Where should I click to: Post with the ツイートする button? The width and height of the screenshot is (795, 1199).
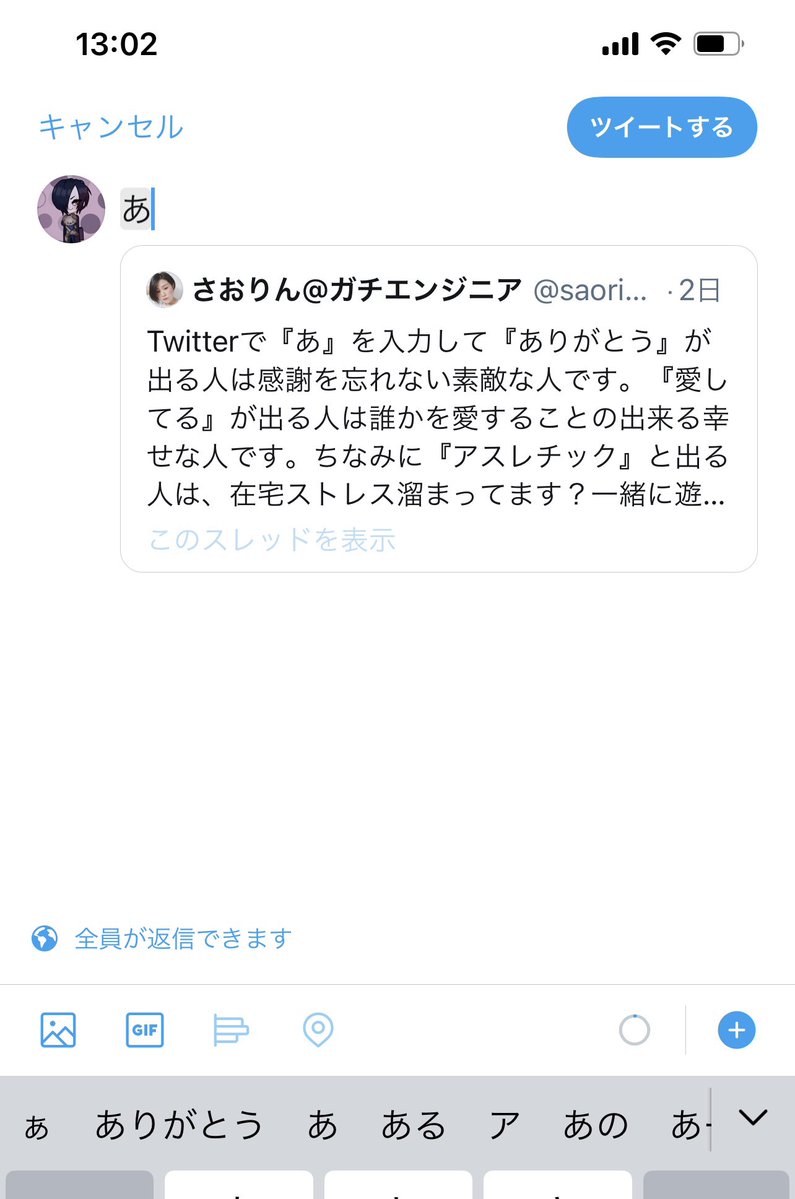click(661, 127)
